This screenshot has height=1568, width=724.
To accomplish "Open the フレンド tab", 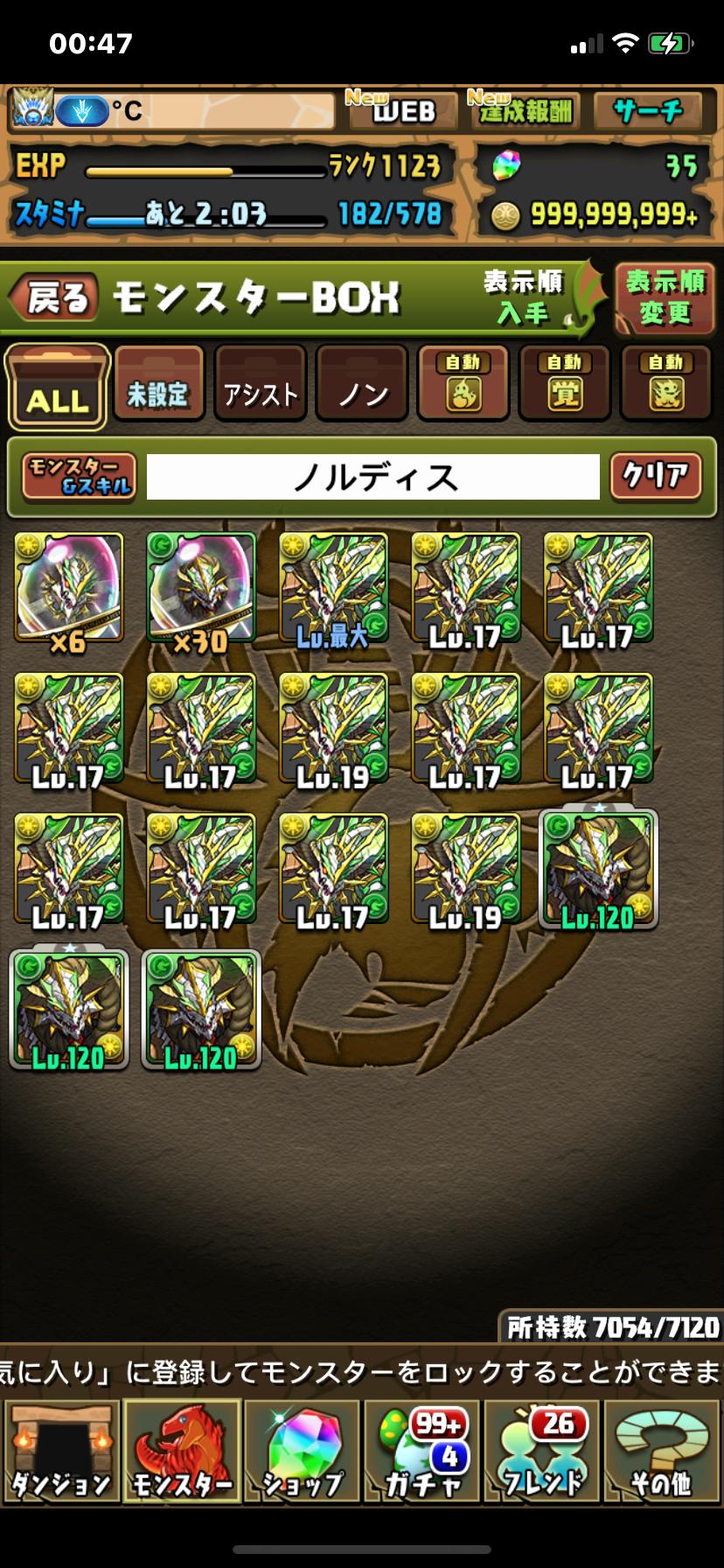I will pos(542,1452).
